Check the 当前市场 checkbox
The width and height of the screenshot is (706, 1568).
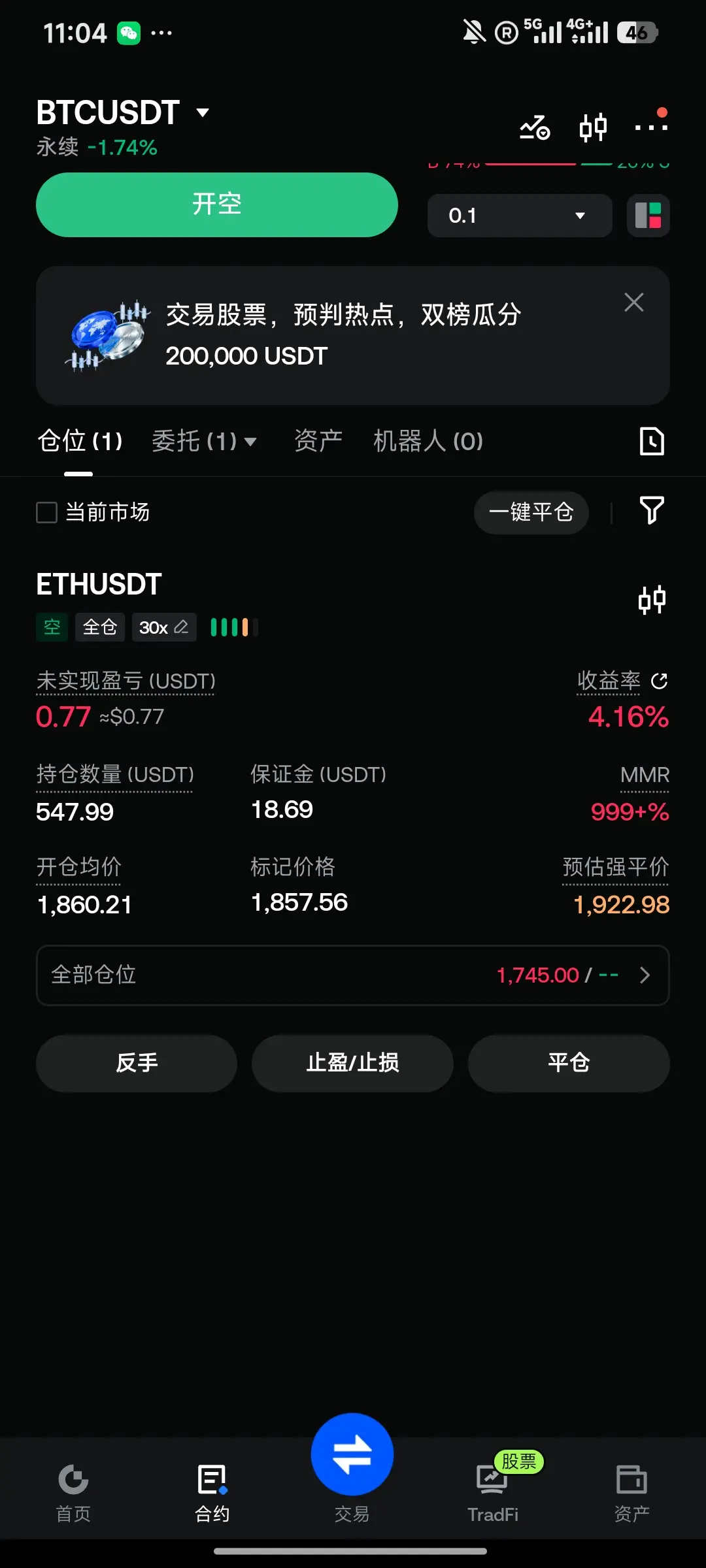tap(46, 512)
